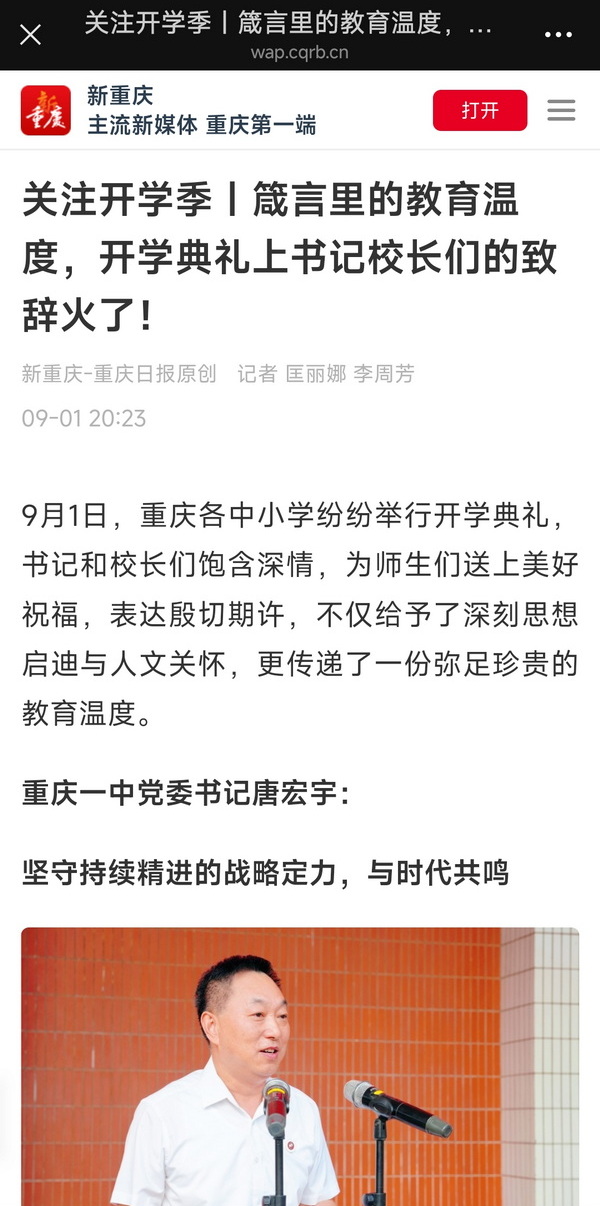Open the hamburger menu
The height and width of the screenshot is (1206, 600).
coord(561,110)
